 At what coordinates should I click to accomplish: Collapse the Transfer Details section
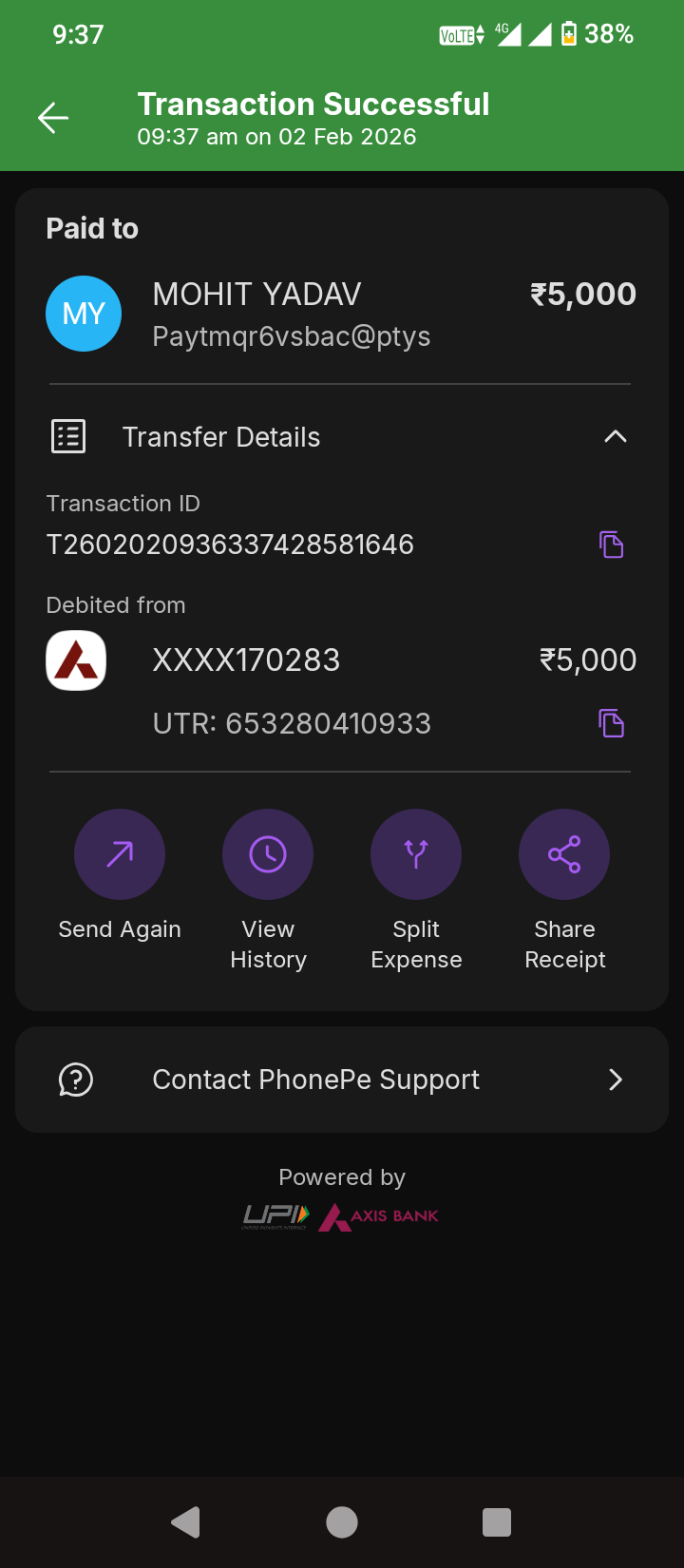615,437
